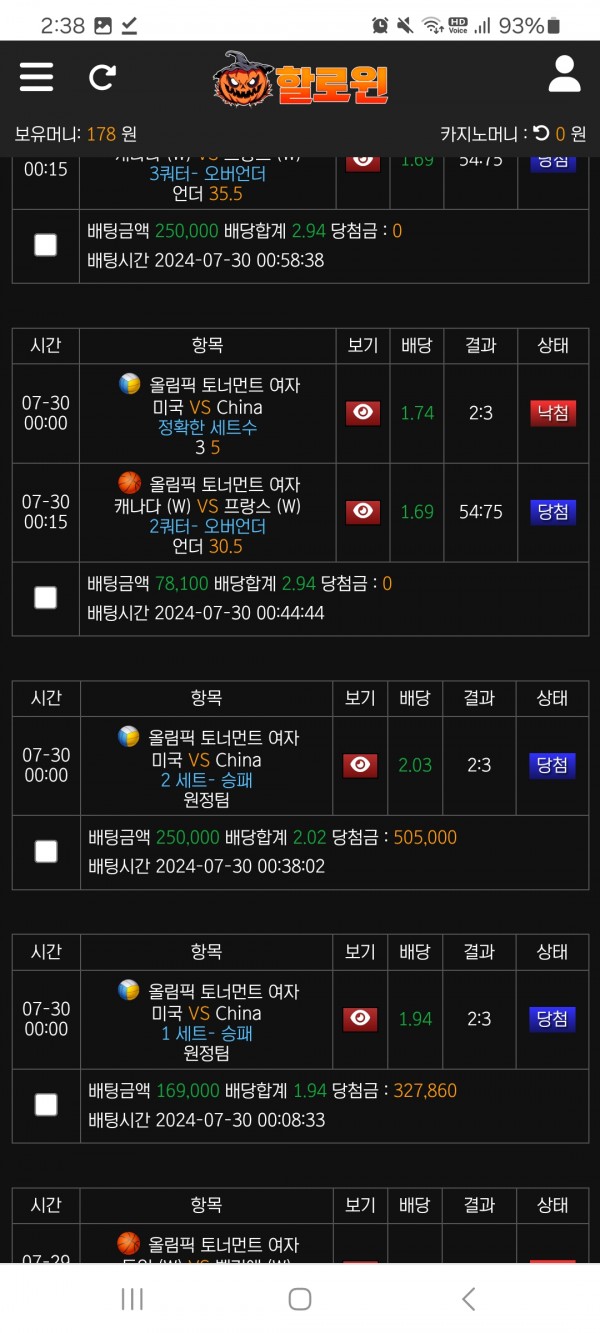
Task: View details of 2쿼터 오버언더 bet
Action: tap(363, 512)
